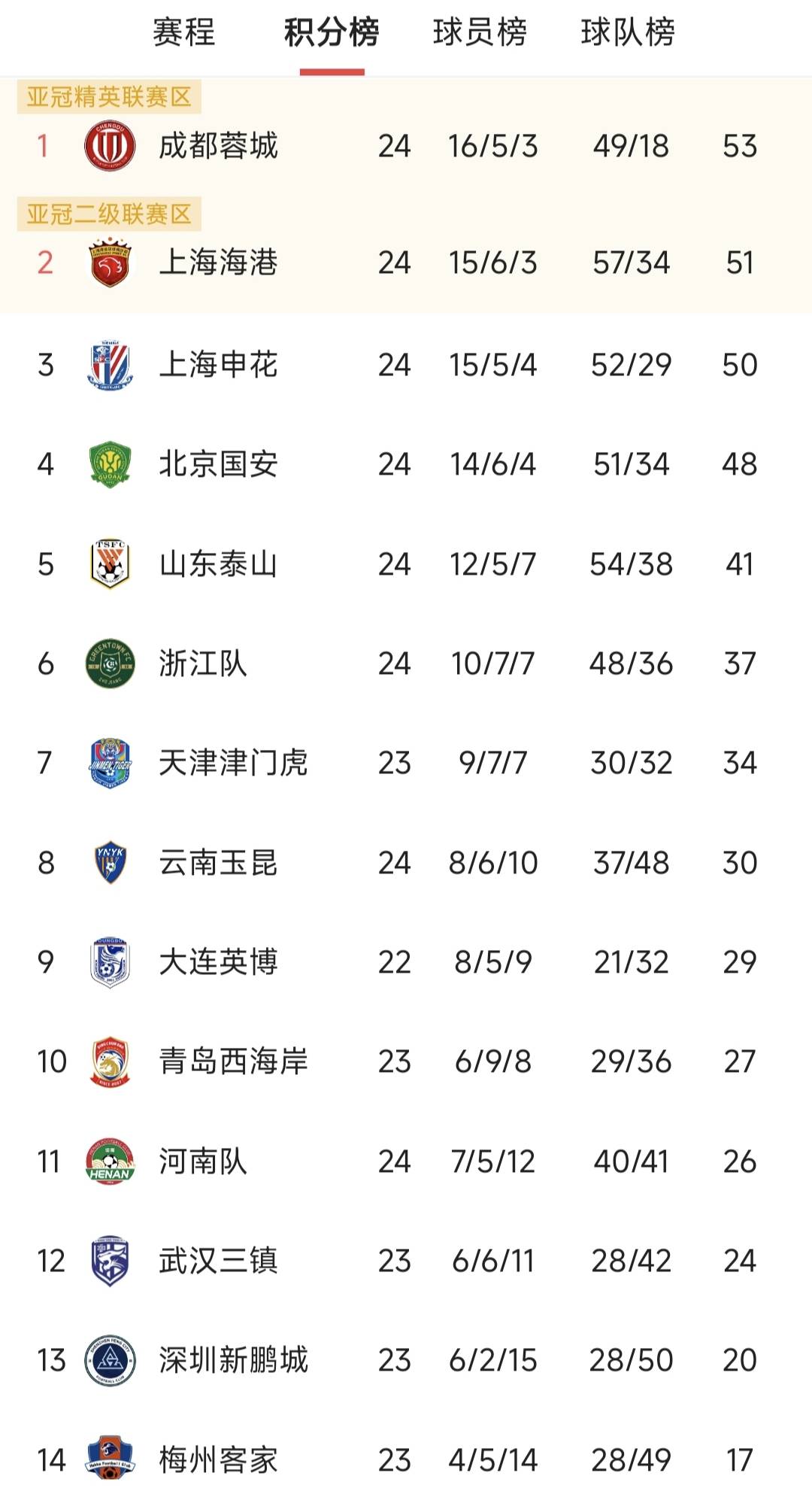
Task: Switch to the 赛程 tab
Action: click(183, 32)
